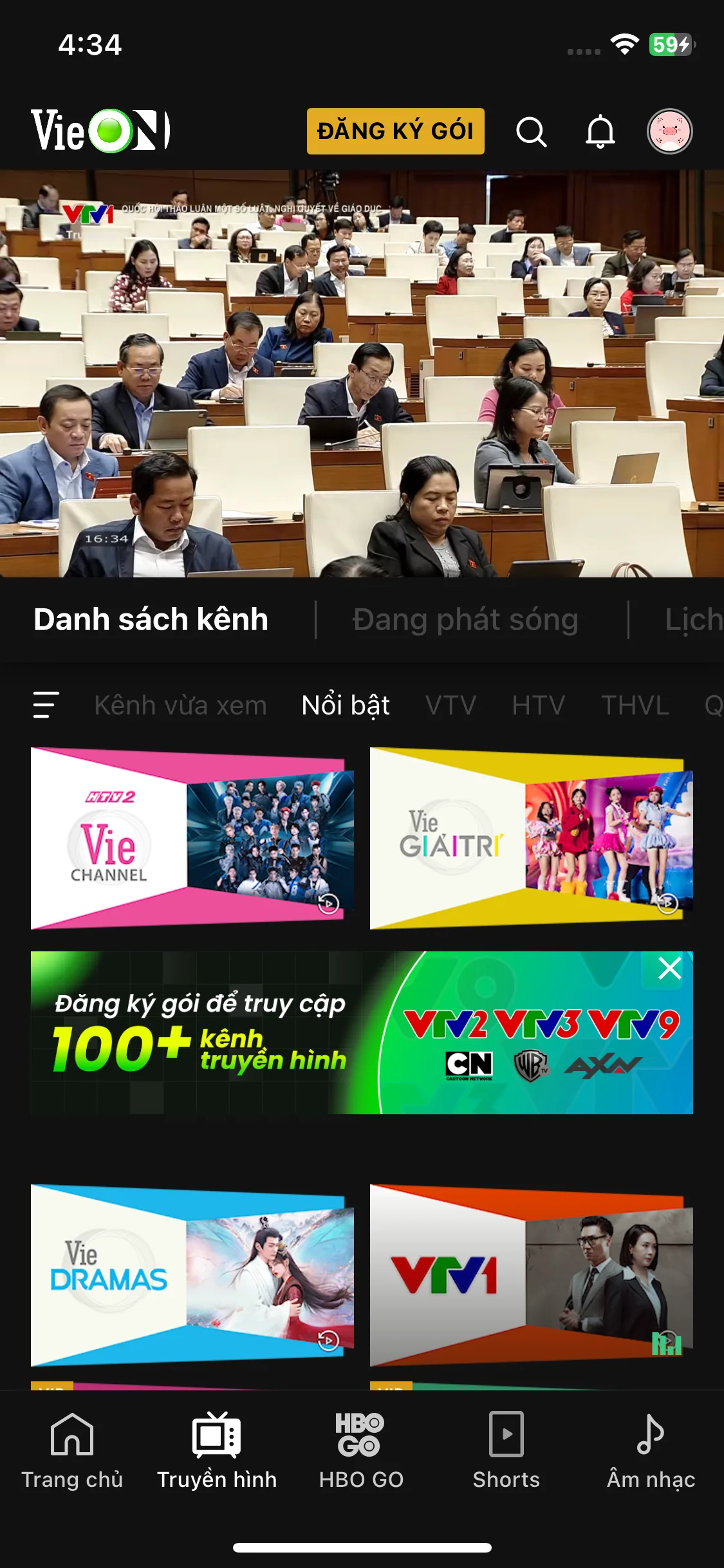Select the HTV channel category
Screen dimensions: 724x1568
coord(538,705)
